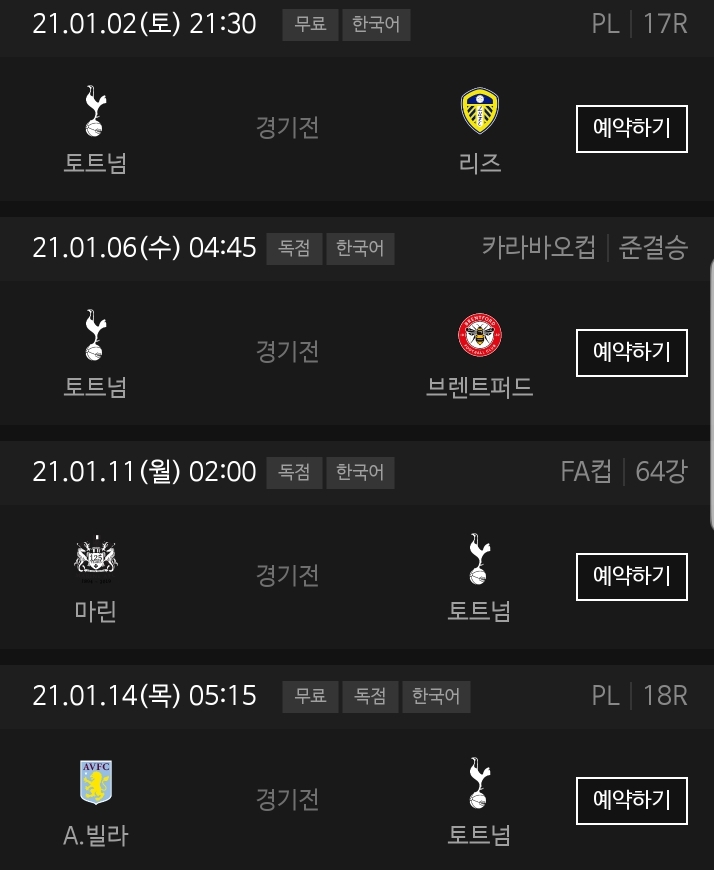Reserve the Tottenham vs Brentford match
The width and height of the screenshot is (714, 870).
[631, 353]
